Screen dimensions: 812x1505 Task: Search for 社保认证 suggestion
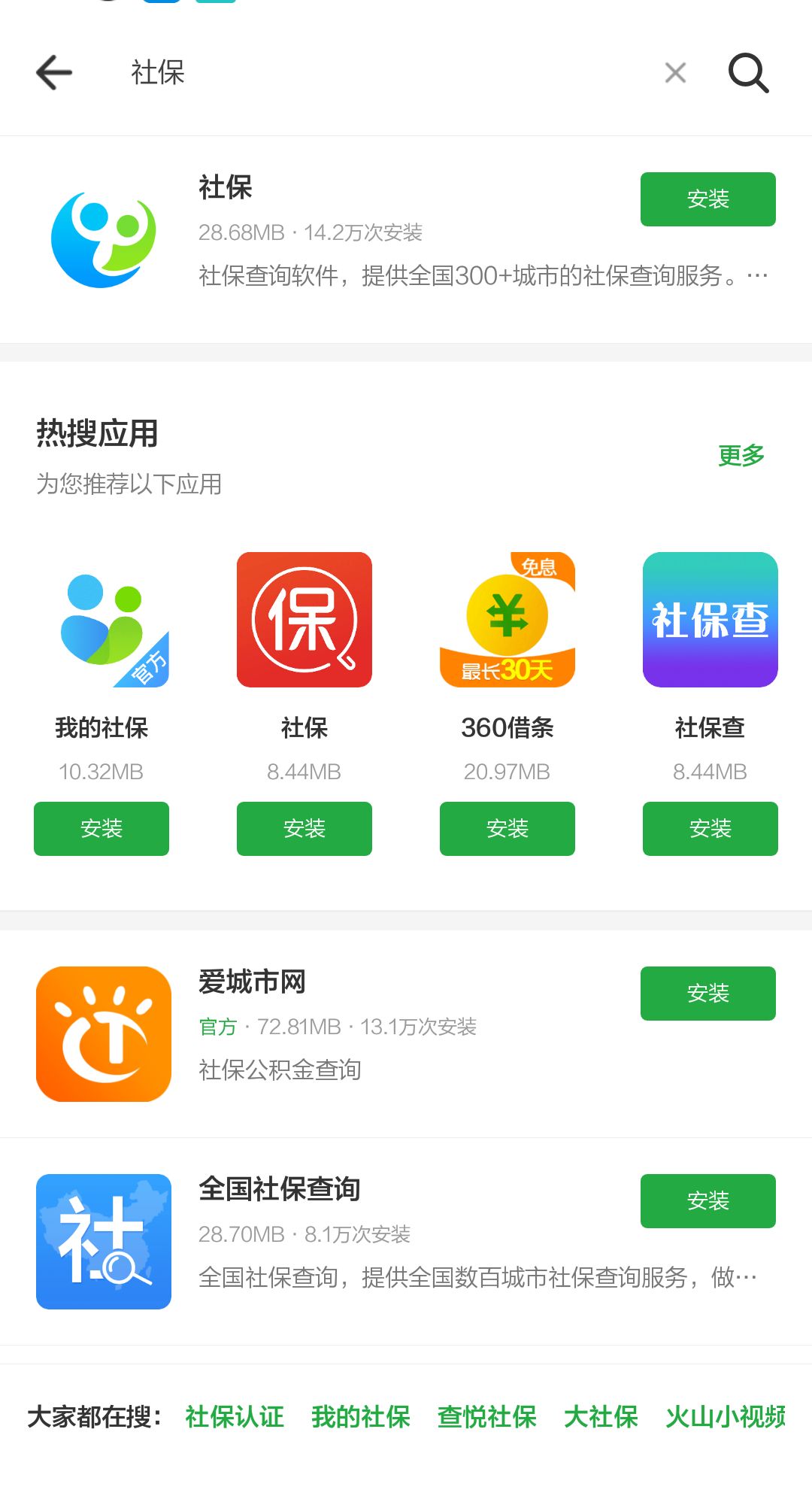[235, 1417]
